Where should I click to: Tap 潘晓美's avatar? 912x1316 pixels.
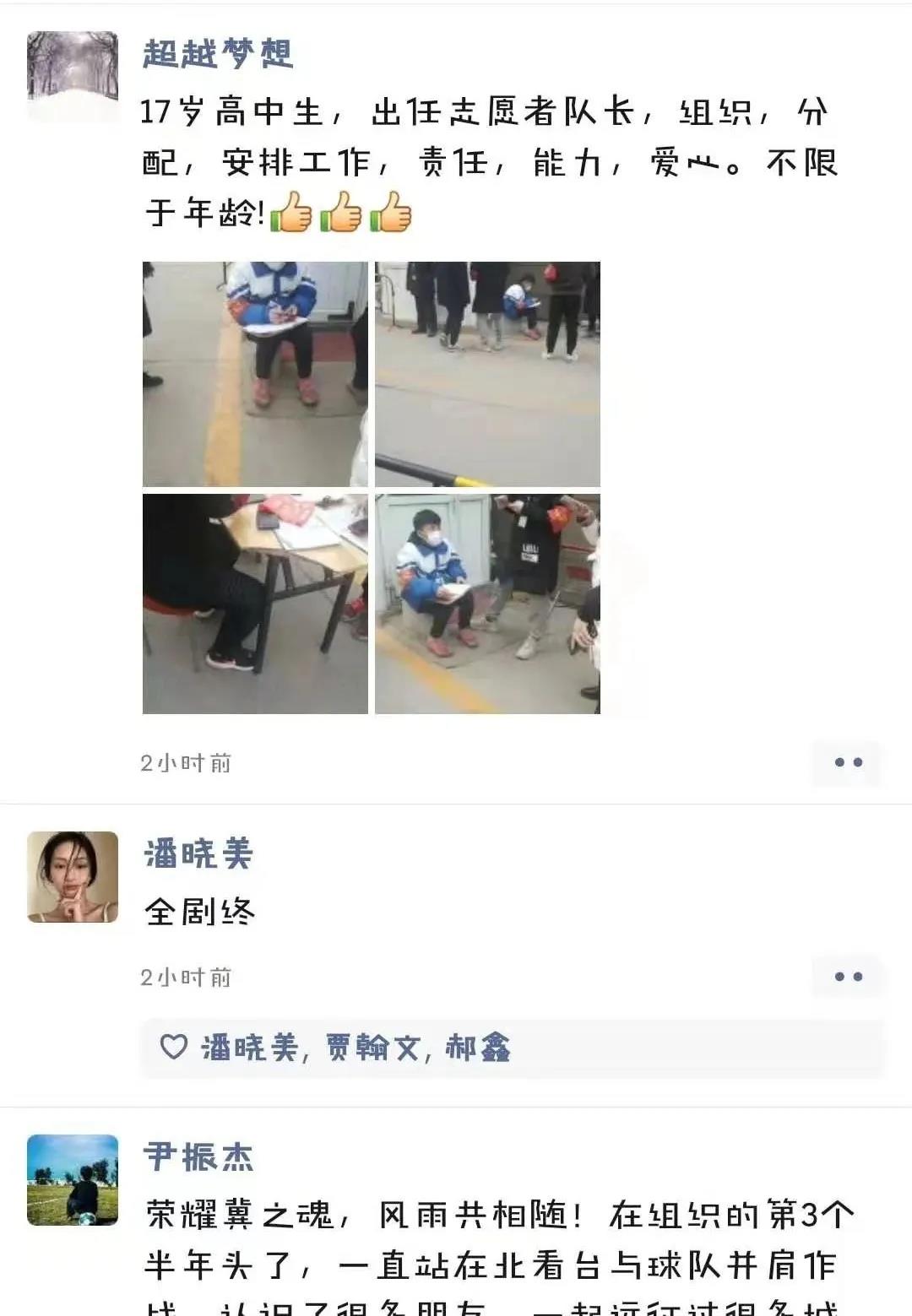point(73,876)
